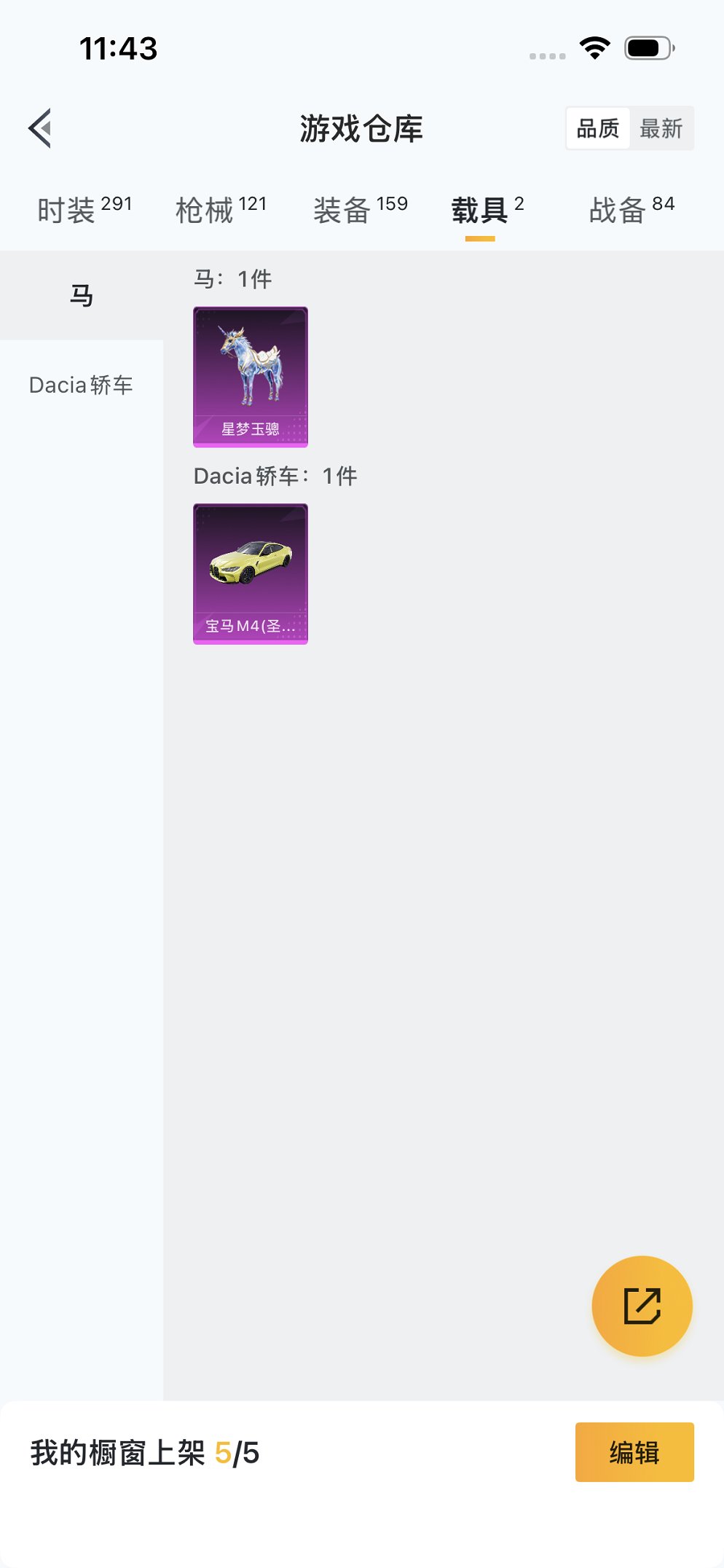724x1568 pixels.
Task: Open the share shortcut via floating button
Action: 642,1306
